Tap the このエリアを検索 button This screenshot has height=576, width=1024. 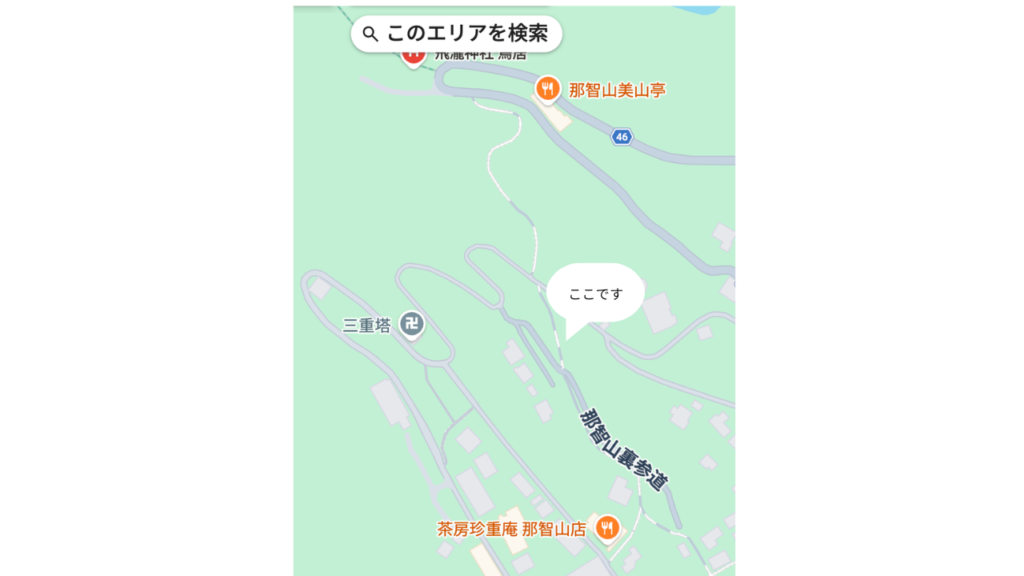coord(456,34)
